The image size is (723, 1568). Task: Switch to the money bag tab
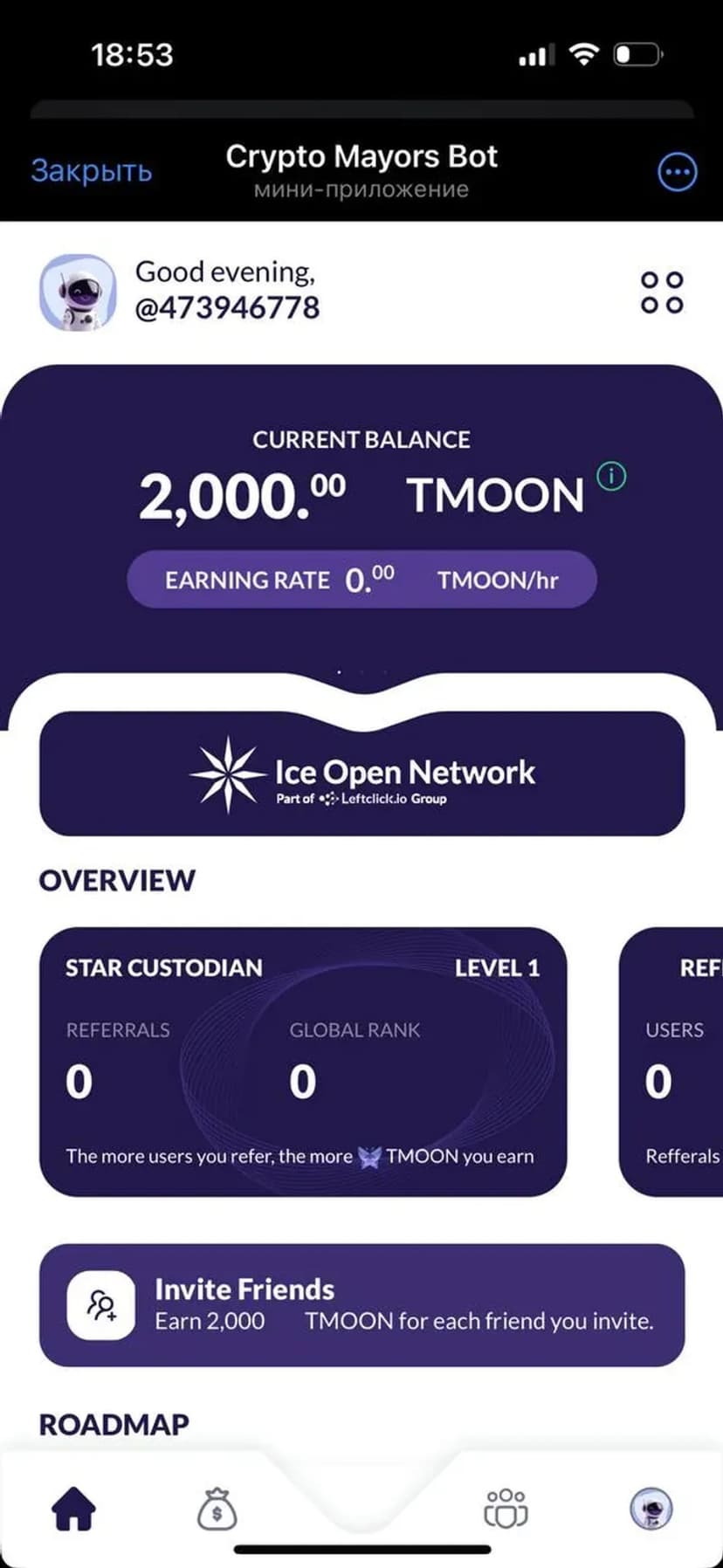tap(217, 1508)
